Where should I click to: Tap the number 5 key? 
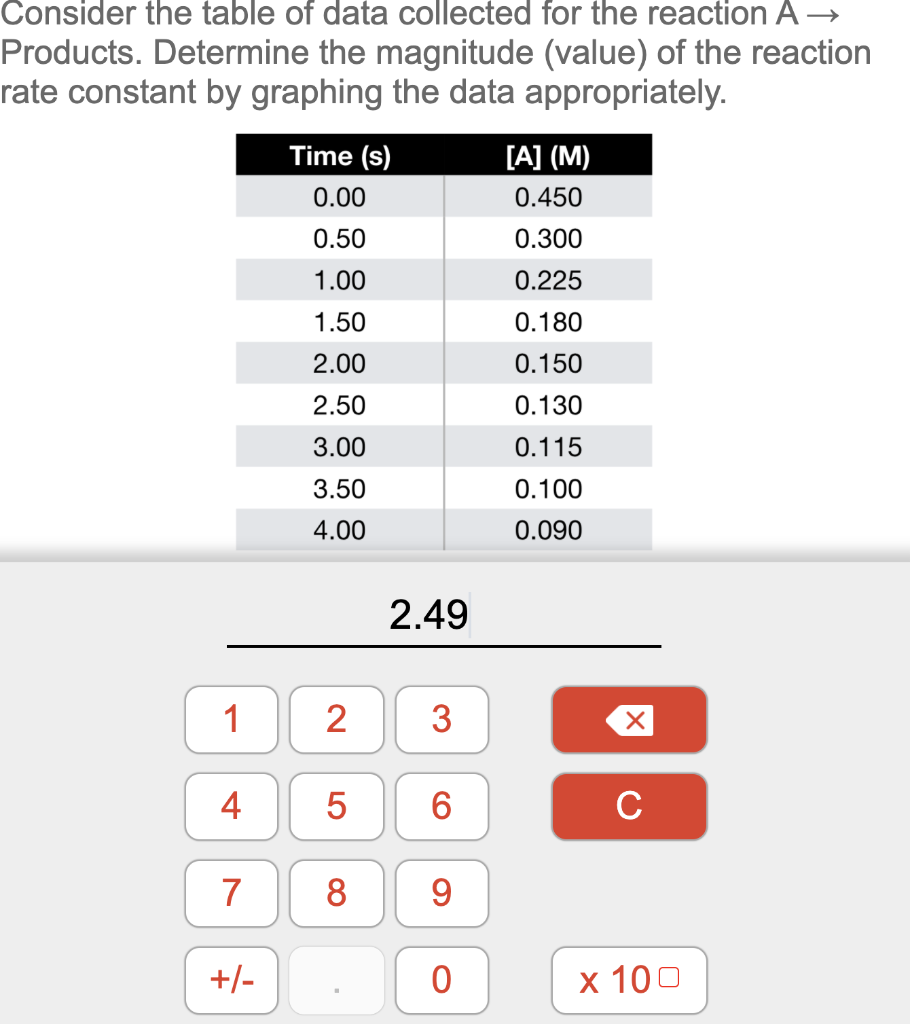336,807
